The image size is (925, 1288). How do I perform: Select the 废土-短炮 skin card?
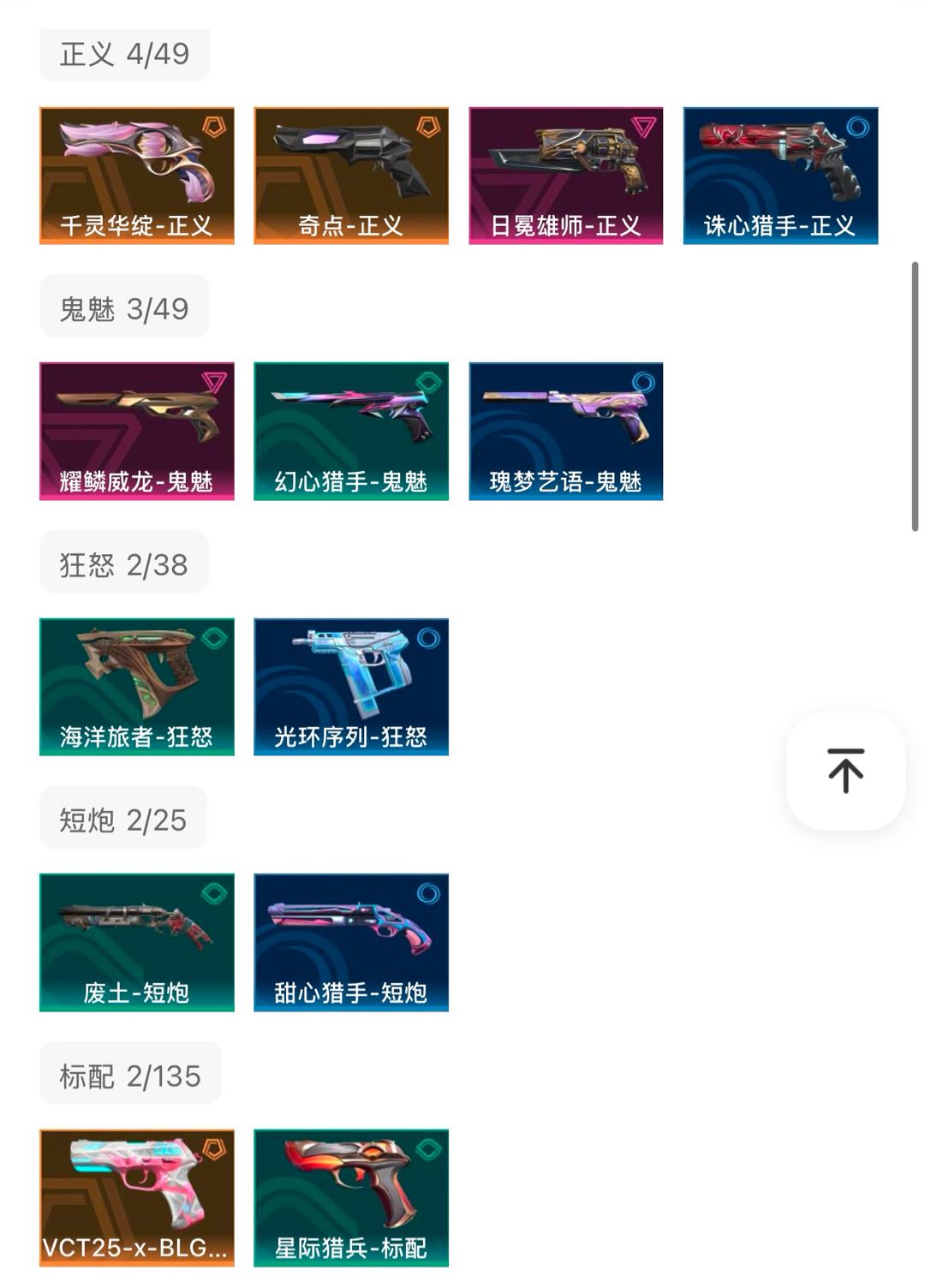[137, 942]
